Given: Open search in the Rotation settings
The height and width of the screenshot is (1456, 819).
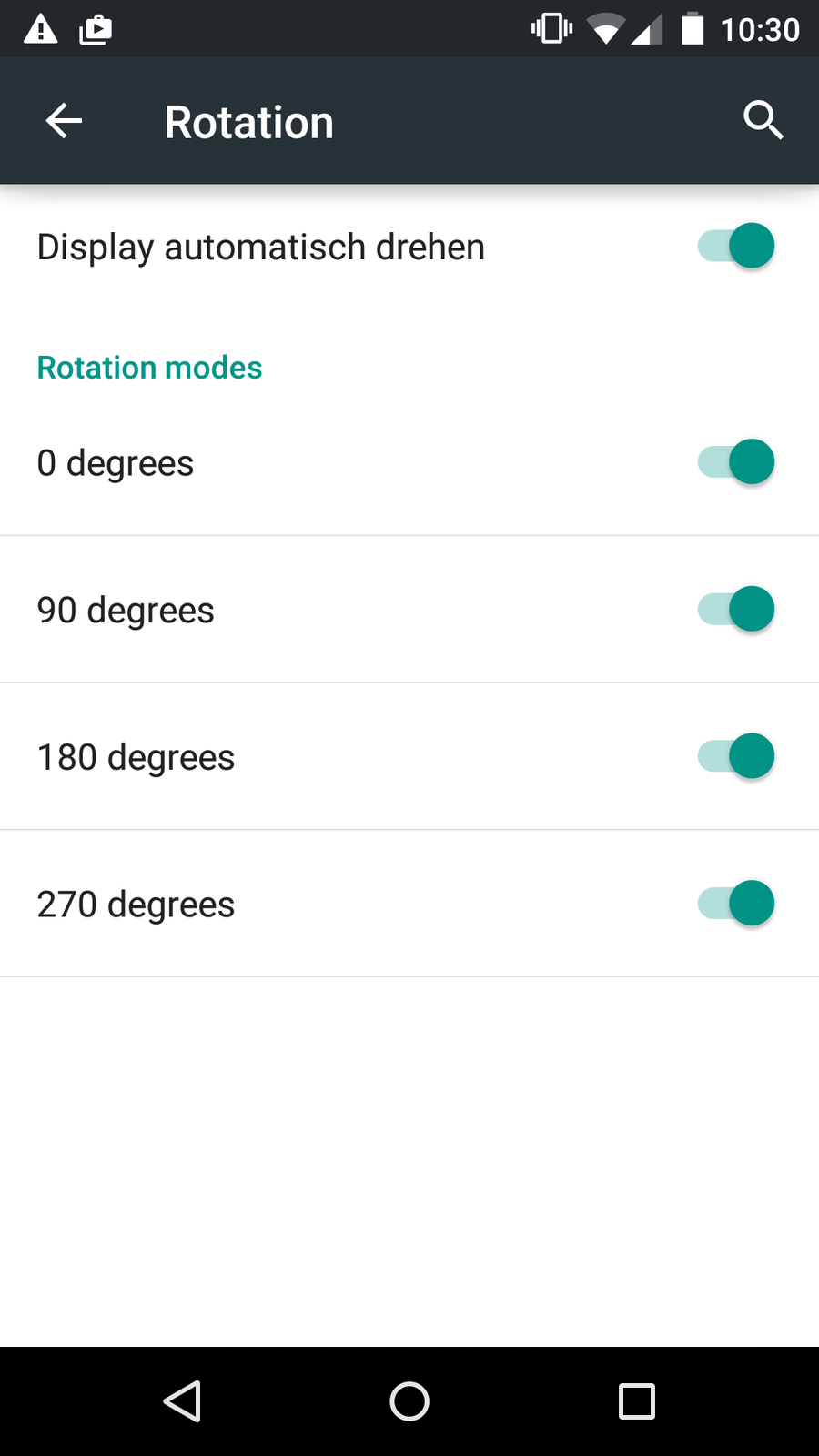Looking at the screenshot, I should [763, 121].
